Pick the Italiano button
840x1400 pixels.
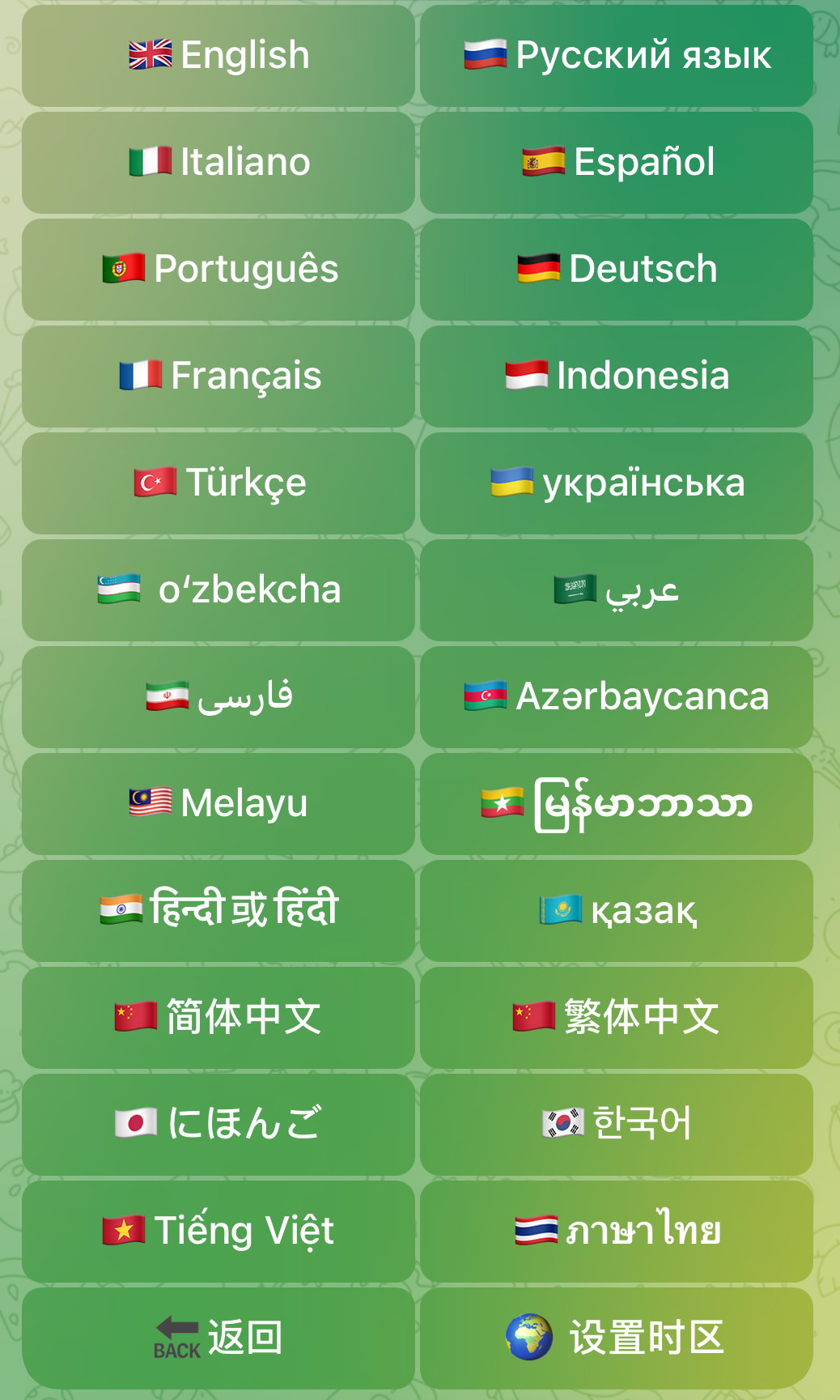click(218, 163)
